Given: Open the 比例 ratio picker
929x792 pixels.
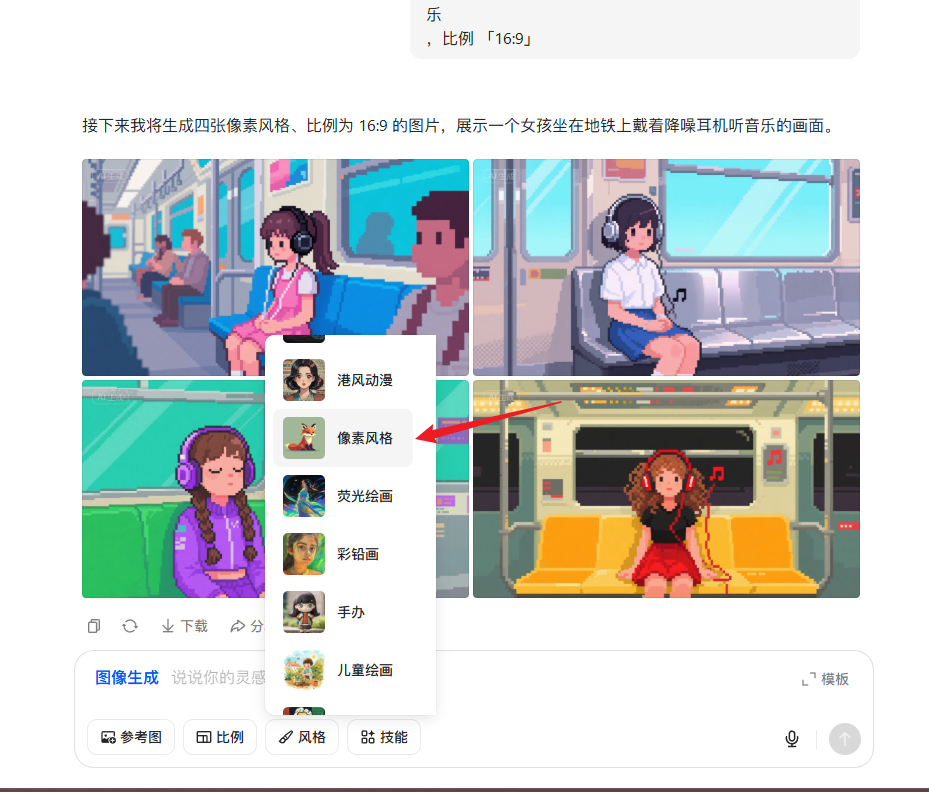Looking at the screenshot, I should [220, 737].
